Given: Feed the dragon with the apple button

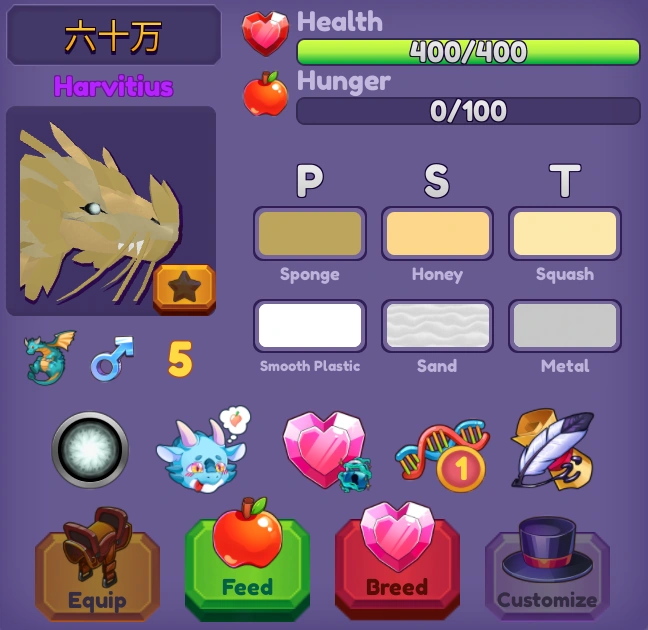Looking at the screenshot, I should click(x=247, y=565).
